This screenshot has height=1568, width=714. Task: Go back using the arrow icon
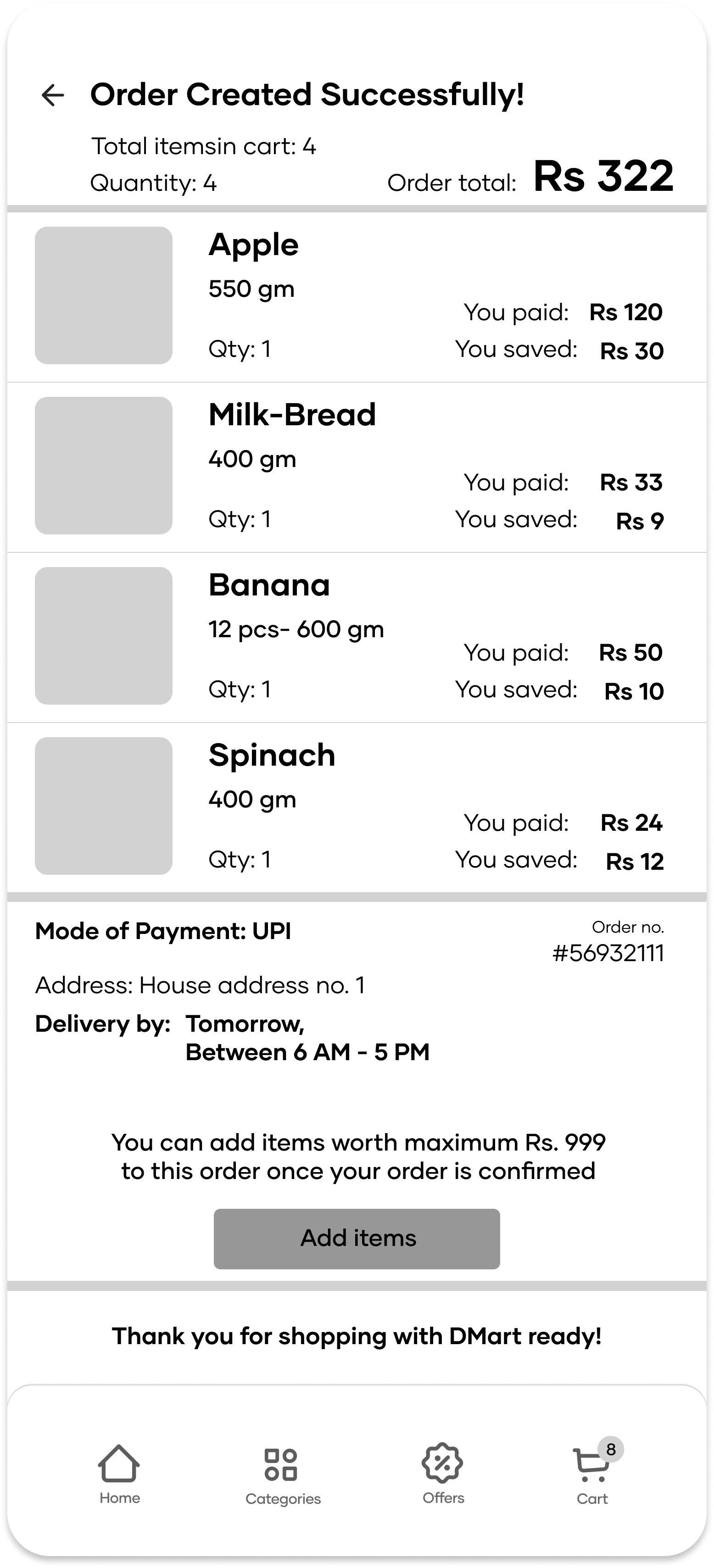click(x=53, y=95)
